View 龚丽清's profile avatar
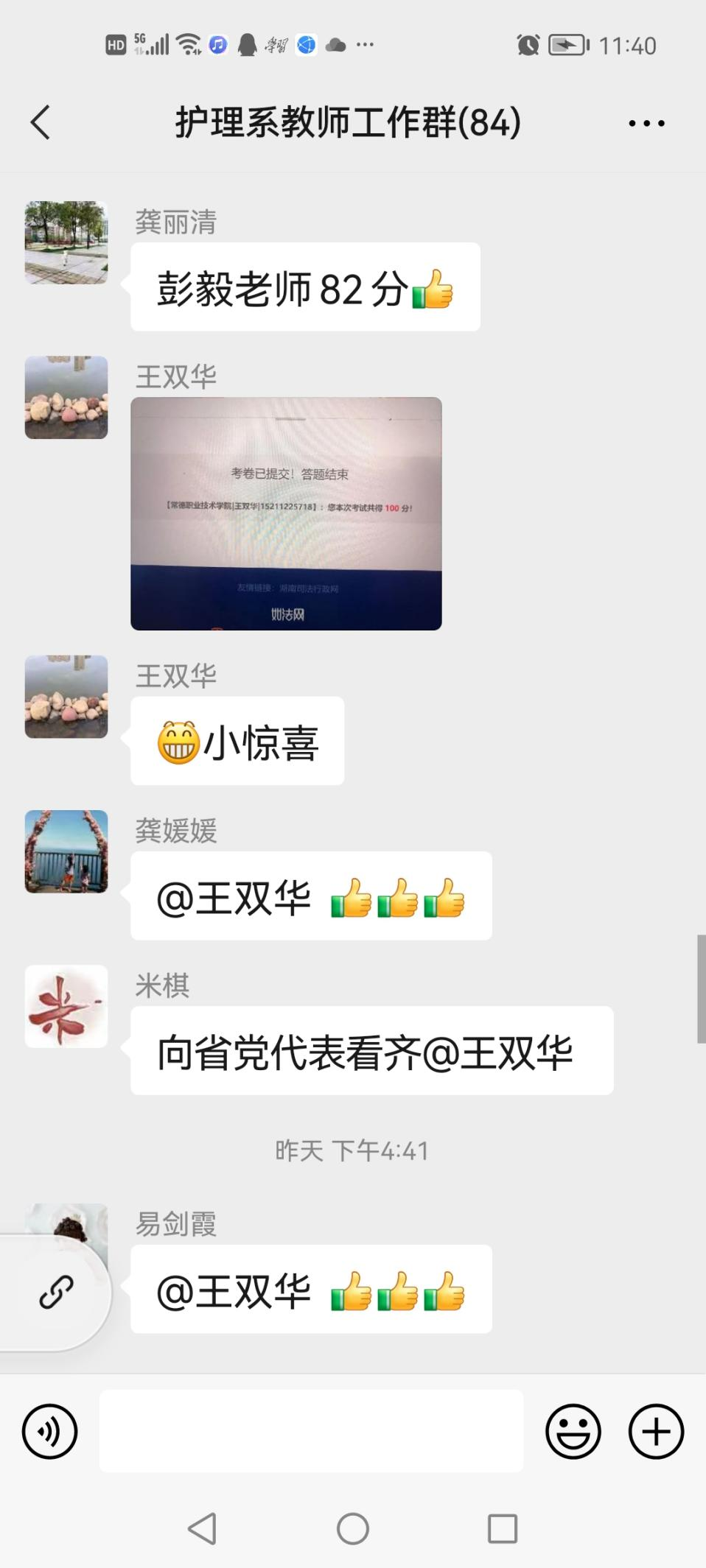 click(66, 242)
